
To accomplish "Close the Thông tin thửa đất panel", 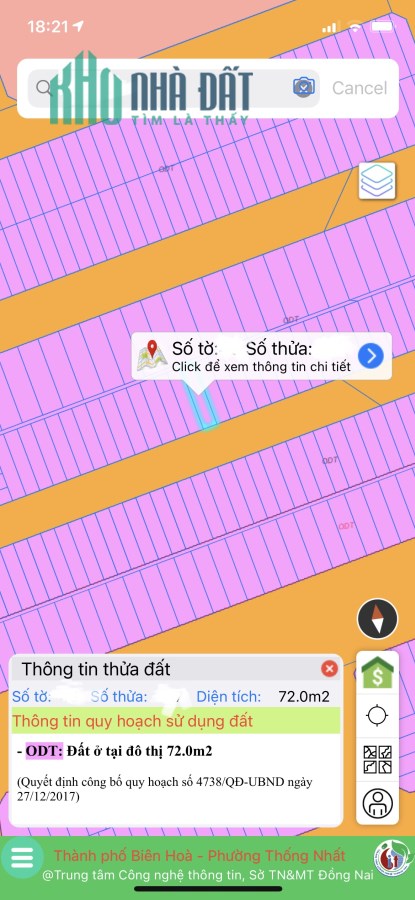I will tap(329, 669).
